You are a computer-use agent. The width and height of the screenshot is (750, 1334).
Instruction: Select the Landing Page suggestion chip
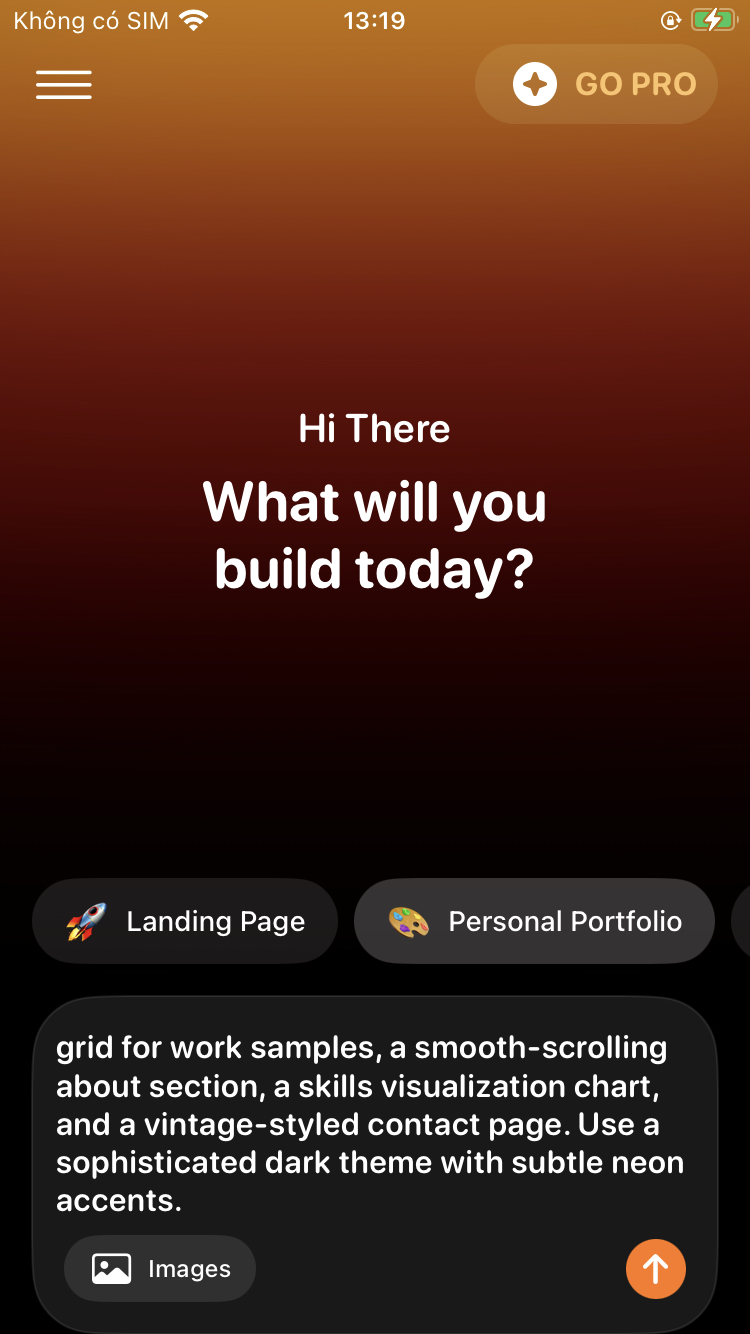185,921
